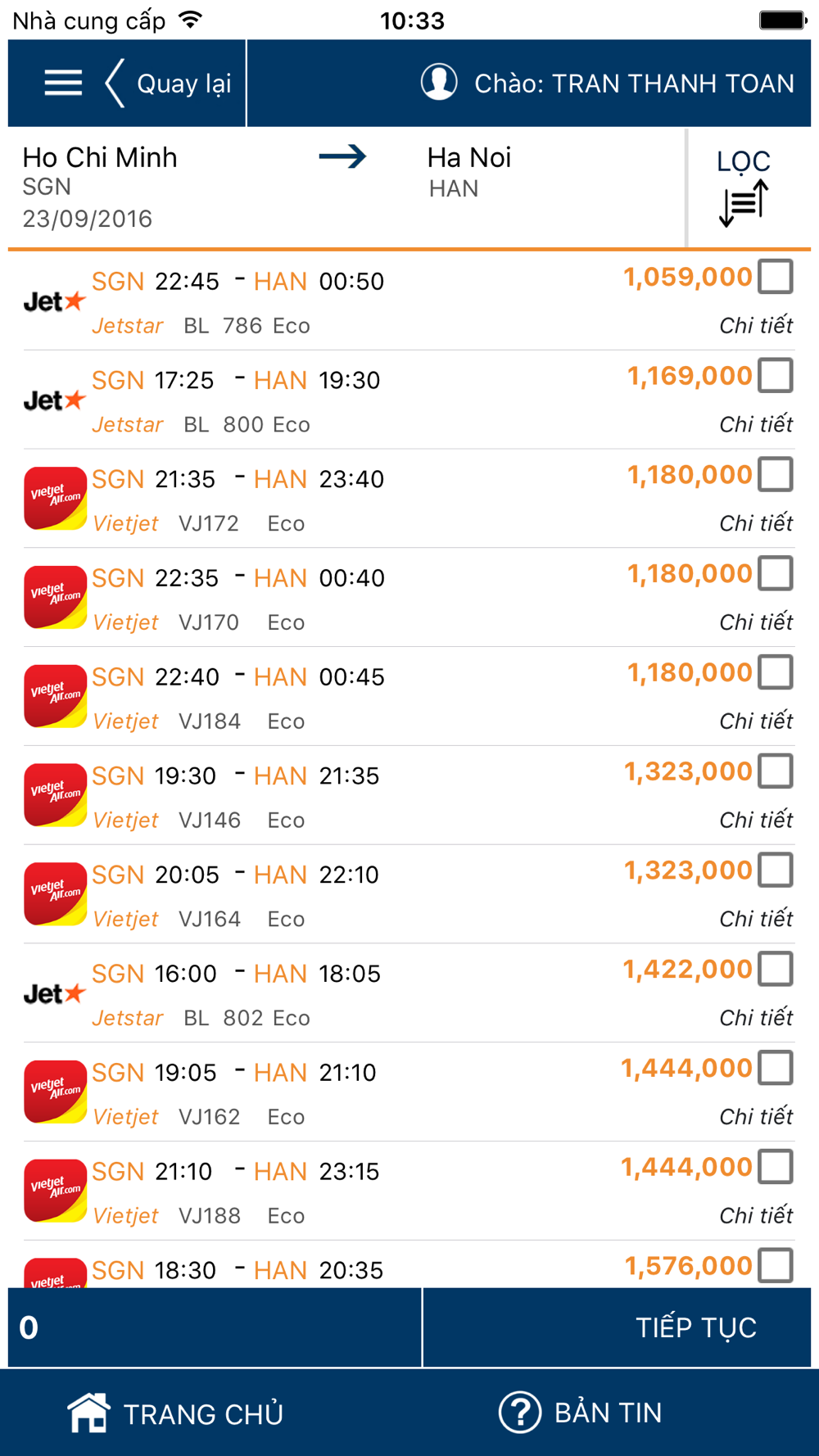Show Chi tiết for Vietjet VJ172
The height and width of the screenshot is (1456, 819).
click(x=755, y=524)
